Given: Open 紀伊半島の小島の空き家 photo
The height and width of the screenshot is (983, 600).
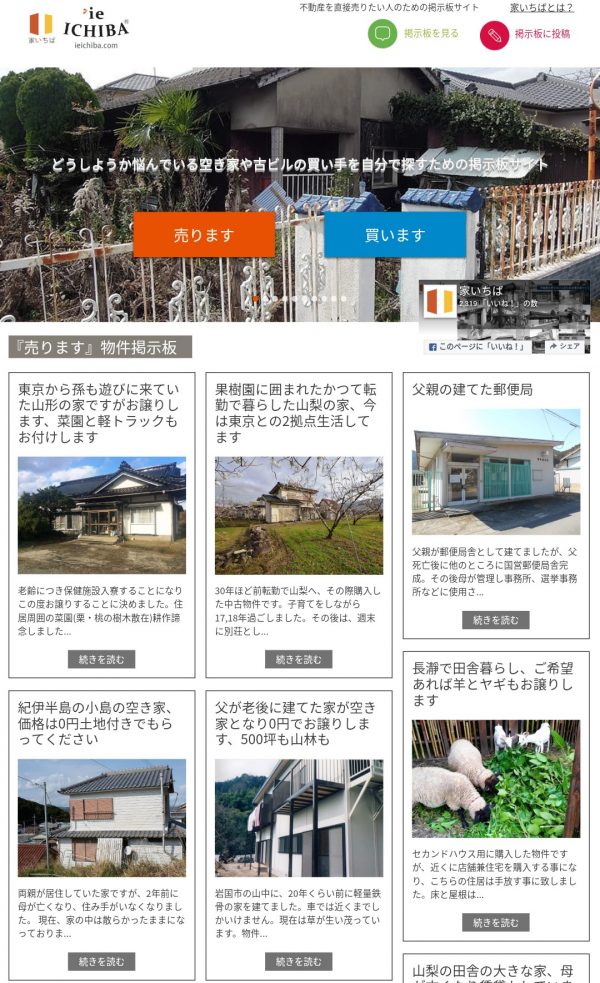Looking at the screenshot, I should click(x=102, y=817).
